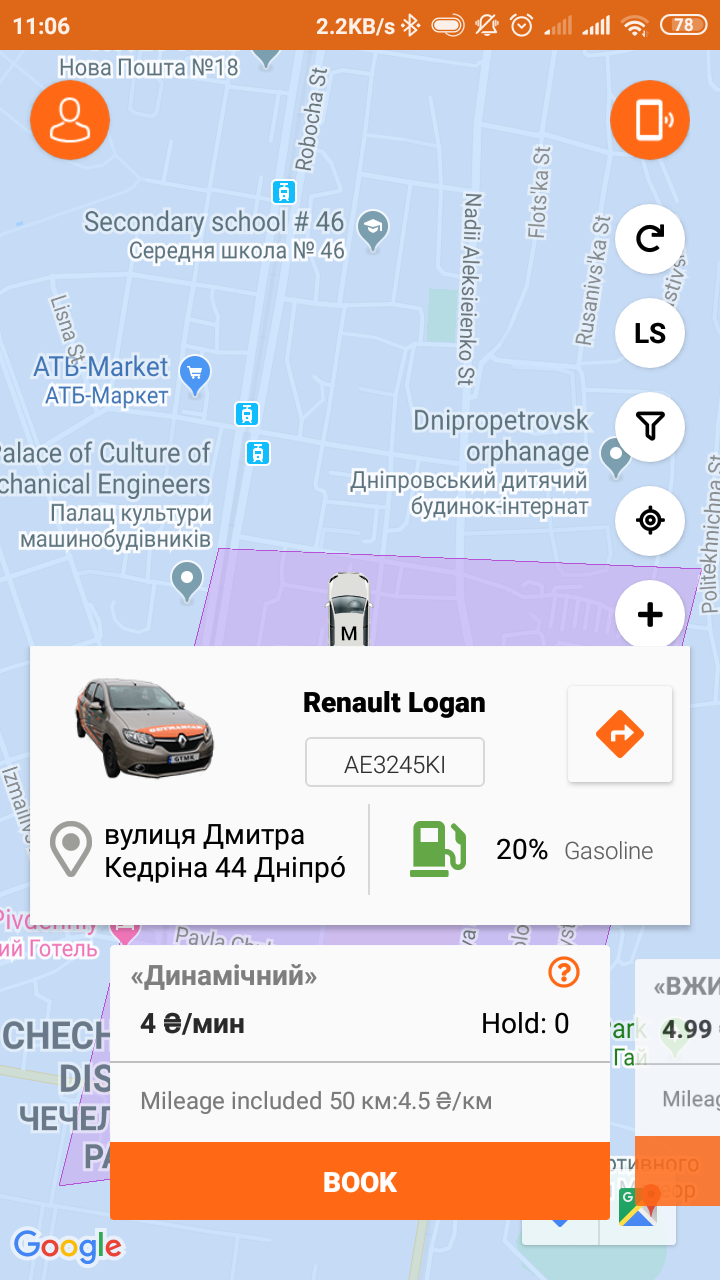This screenshot has width=720, height=1280.
Task: Open the car filter
Action: [x=650, y=427]
